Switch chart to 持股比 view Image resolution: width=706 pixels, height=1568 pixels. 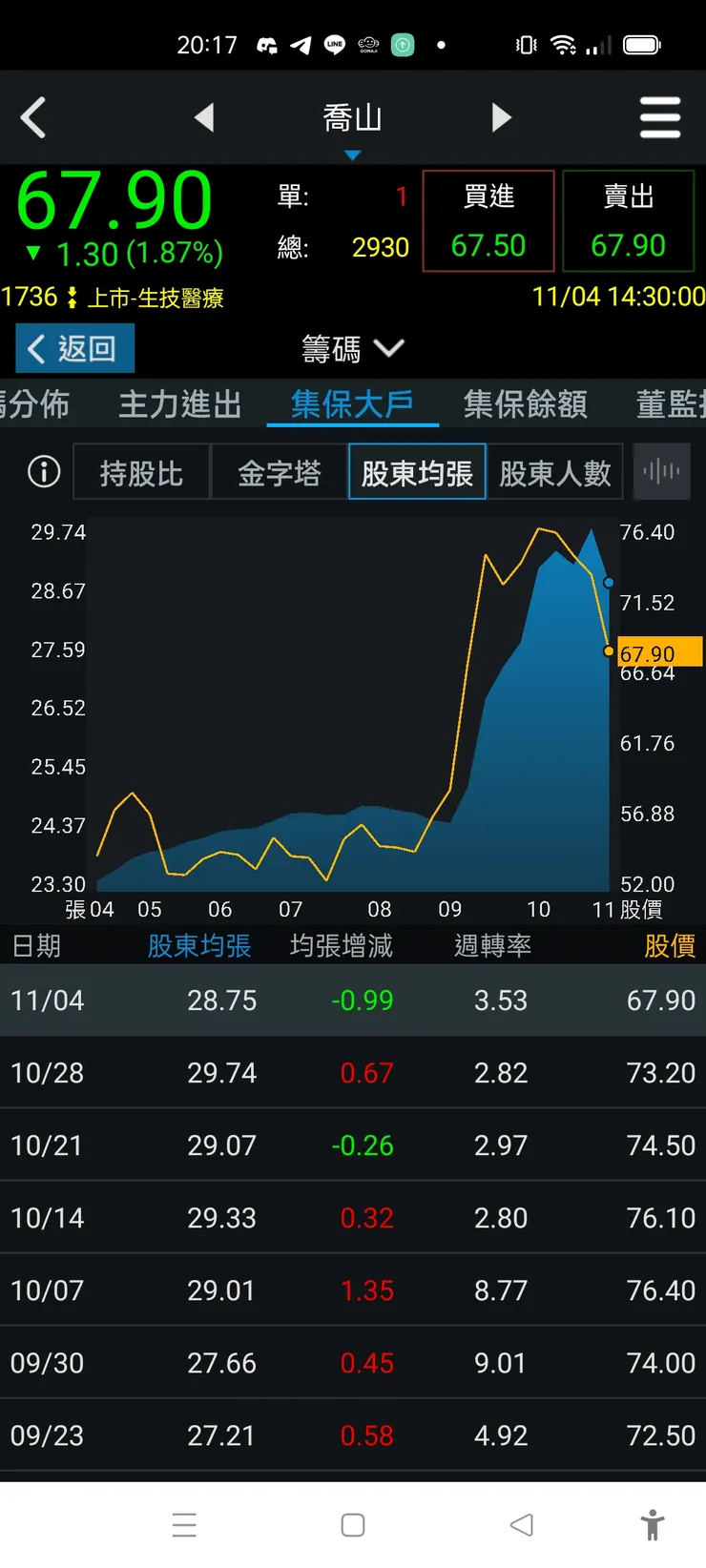coord(141,471)
